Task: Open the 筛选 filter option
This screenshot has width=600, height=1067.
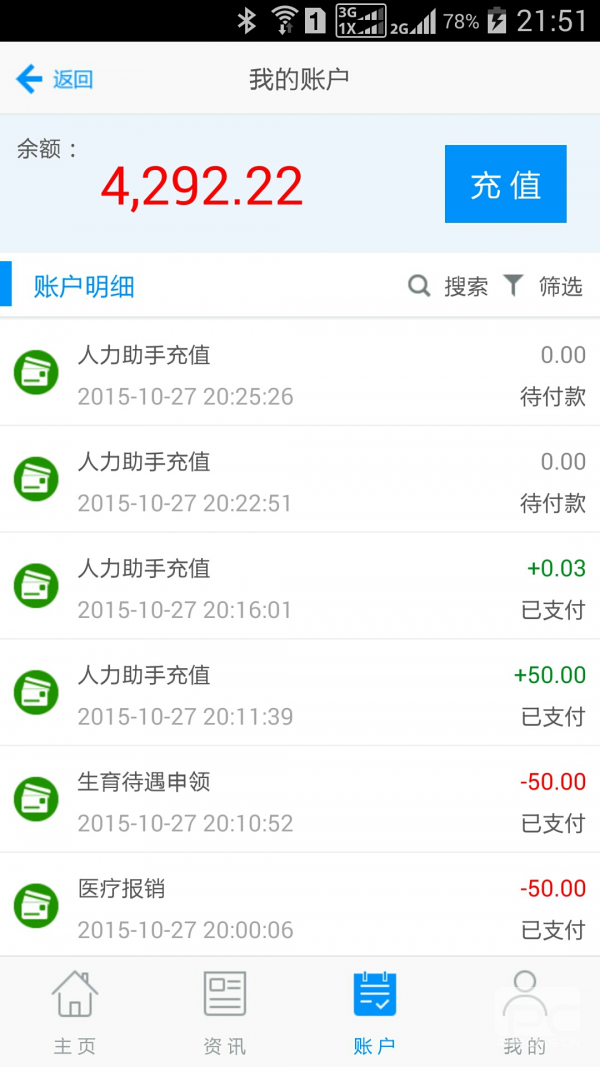Action: [x=543, y=286]
